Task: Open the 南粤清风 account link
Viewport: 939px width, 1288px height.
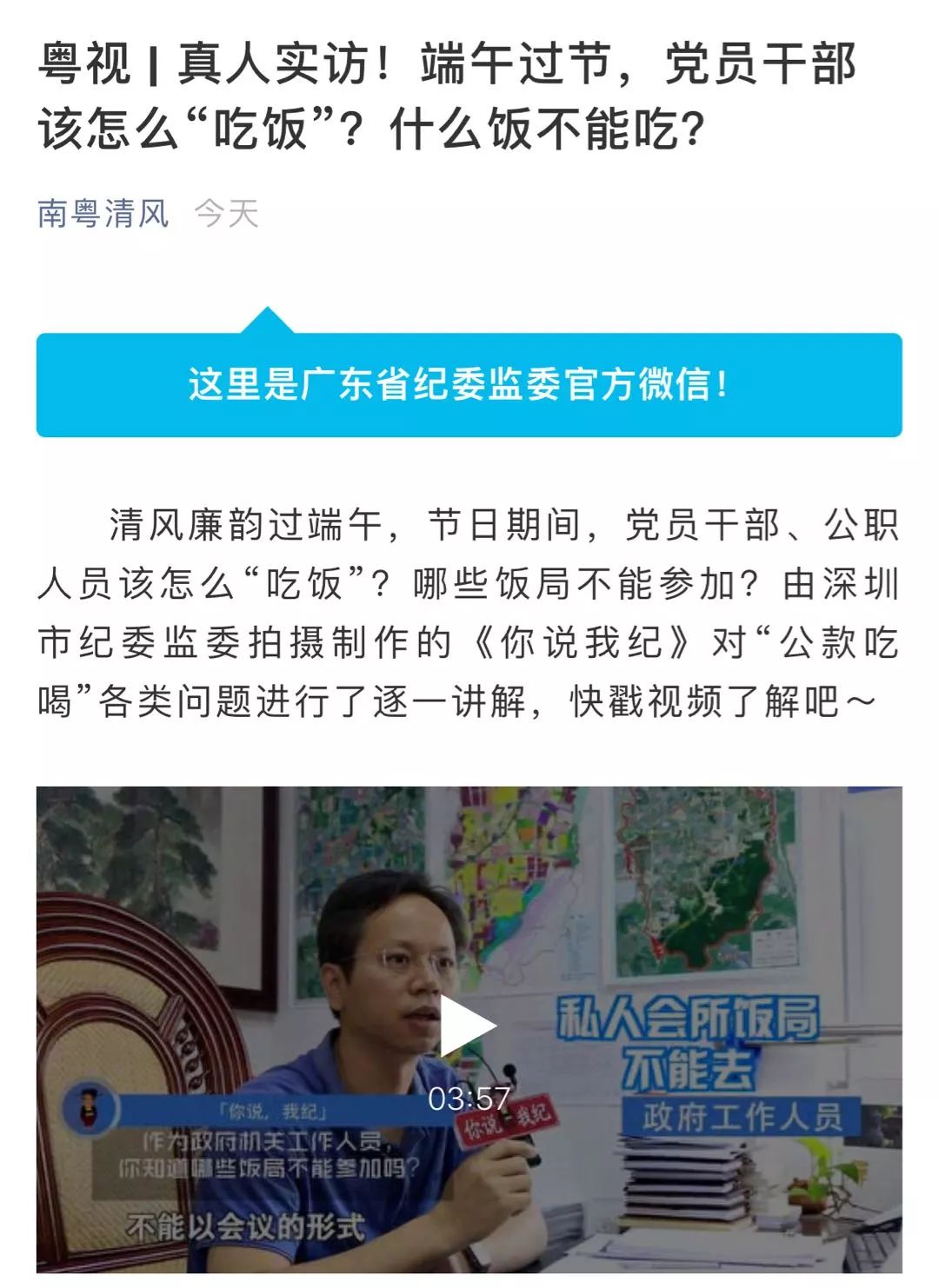Action: coord(103,214)
